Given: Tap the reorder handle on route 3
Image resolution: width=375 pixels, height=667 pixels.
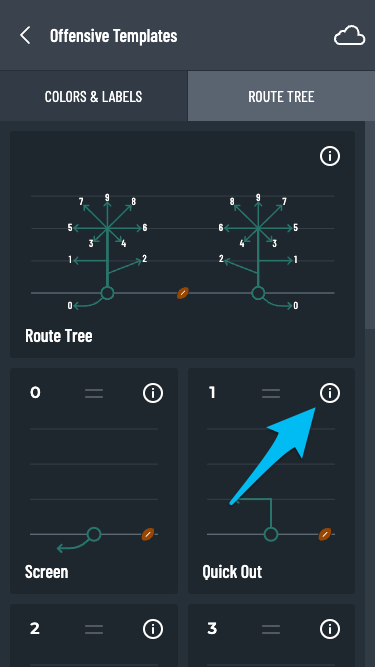Looking at the screenshot, I should 271,630.
